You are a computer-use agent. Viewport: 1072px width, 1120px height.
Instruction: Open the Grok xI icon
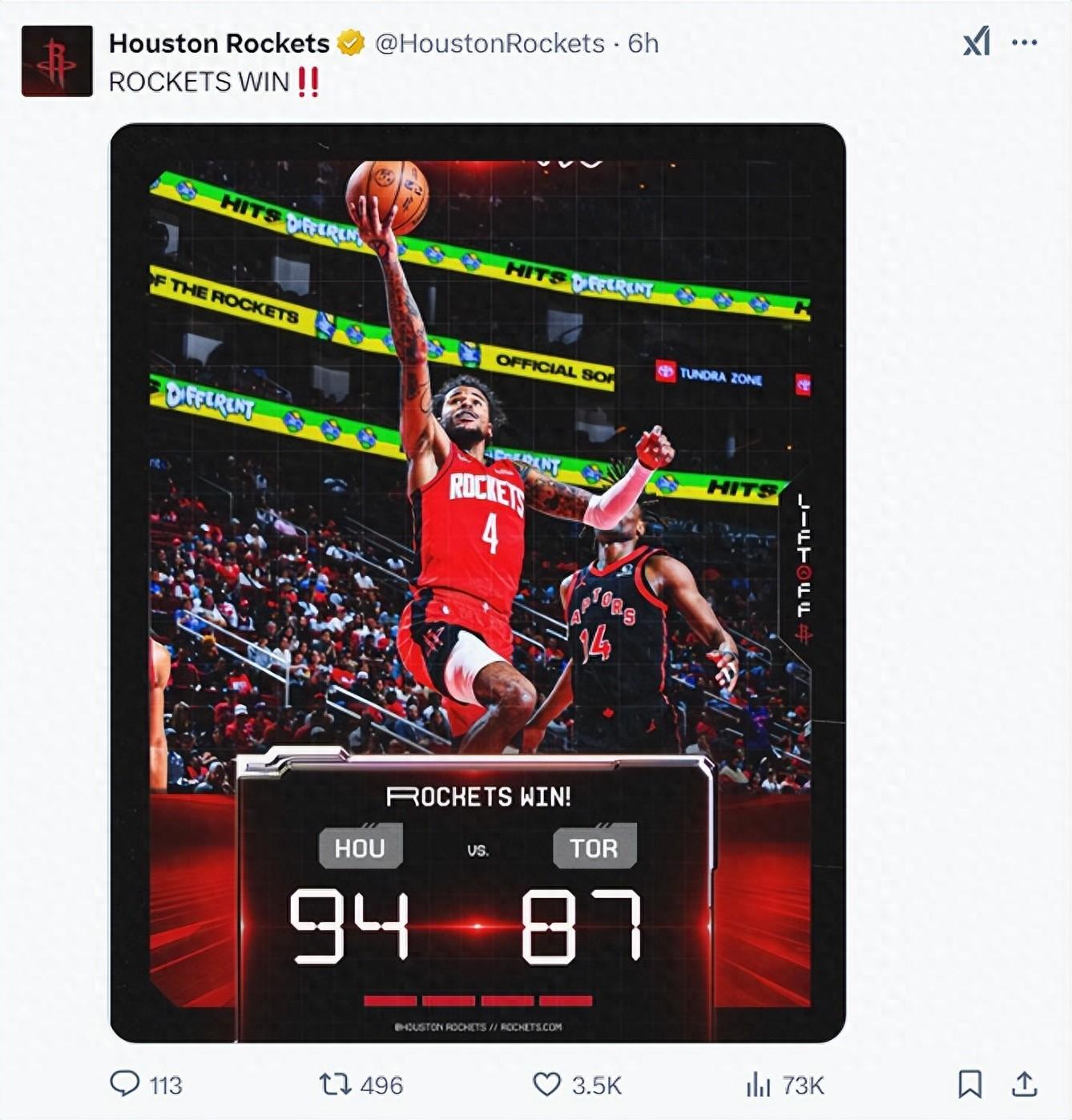click(976, 42)
